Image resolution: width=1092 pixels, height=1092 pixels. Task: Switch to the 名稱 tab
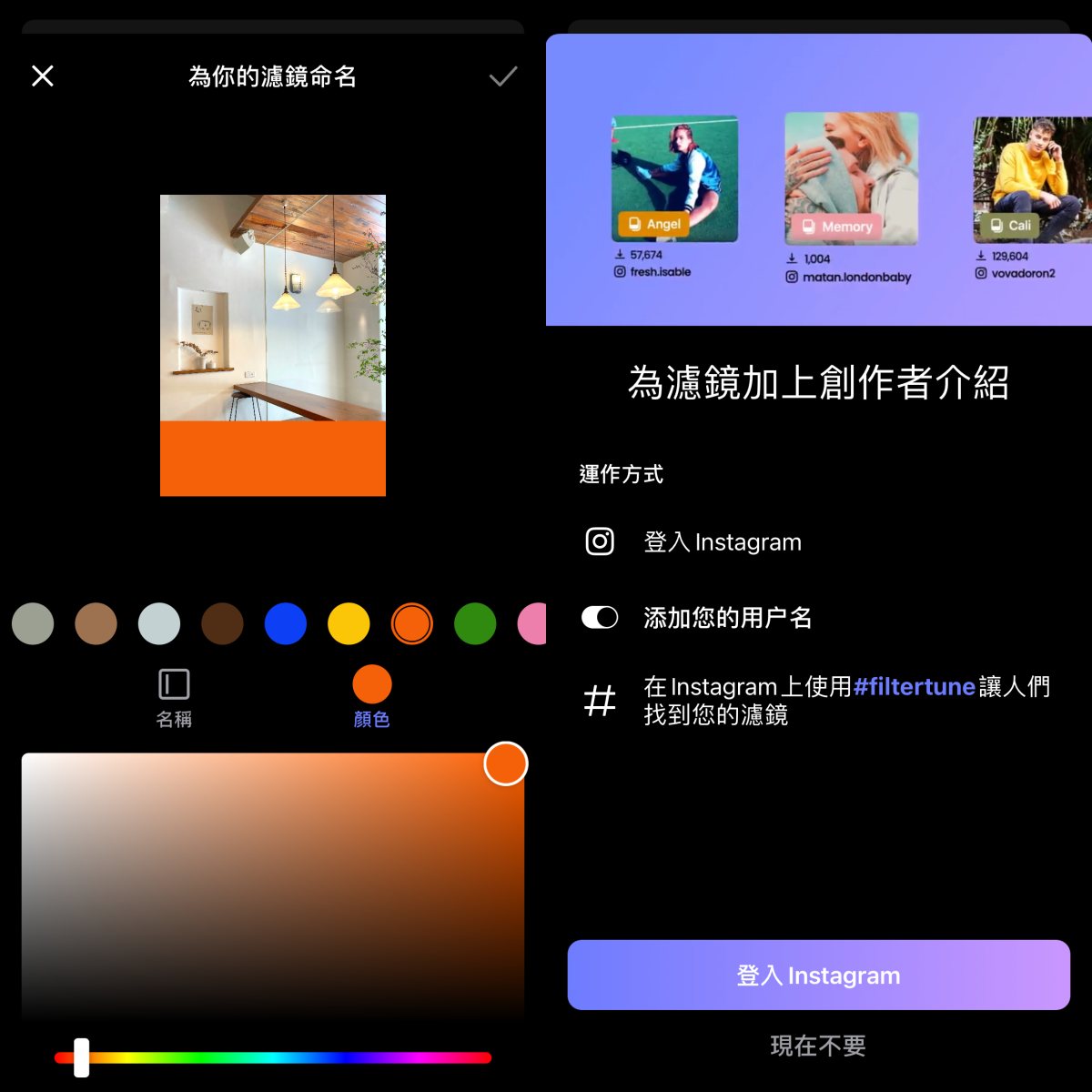(x=174, y=698)
